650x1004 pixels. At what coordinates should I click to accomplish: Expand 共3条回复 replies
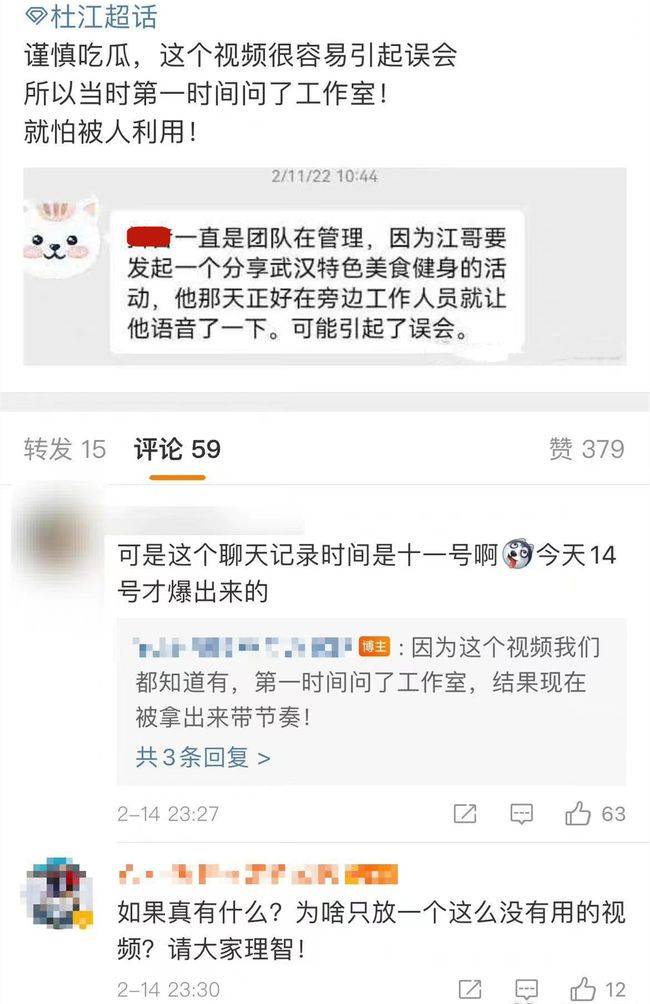[x=204, y=757]
